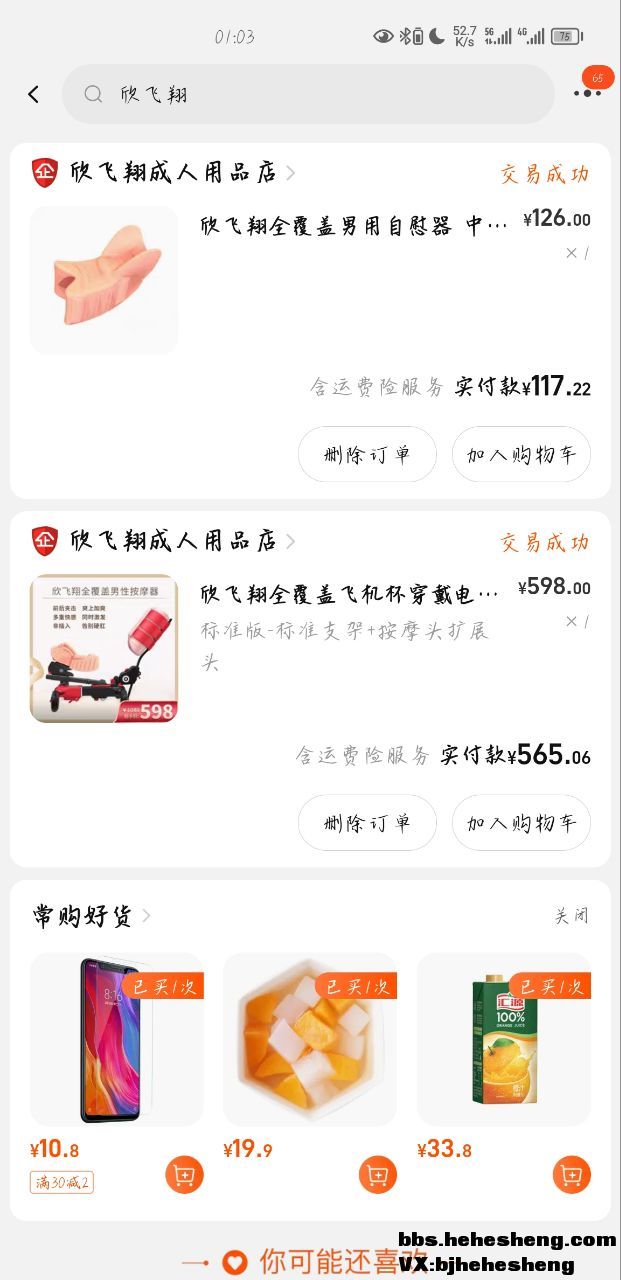Go back with the arrow icon

pos(33,94)
